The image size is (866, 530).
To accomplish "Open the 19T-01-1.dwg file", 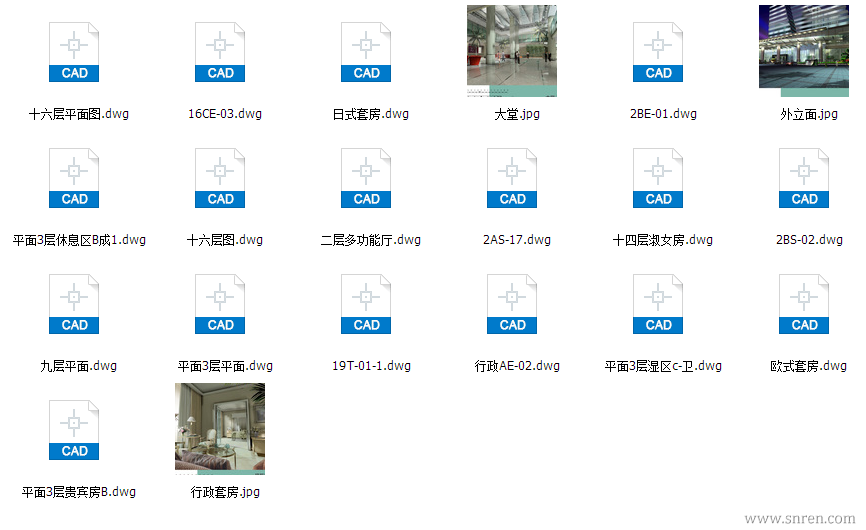I will point(367,304).
